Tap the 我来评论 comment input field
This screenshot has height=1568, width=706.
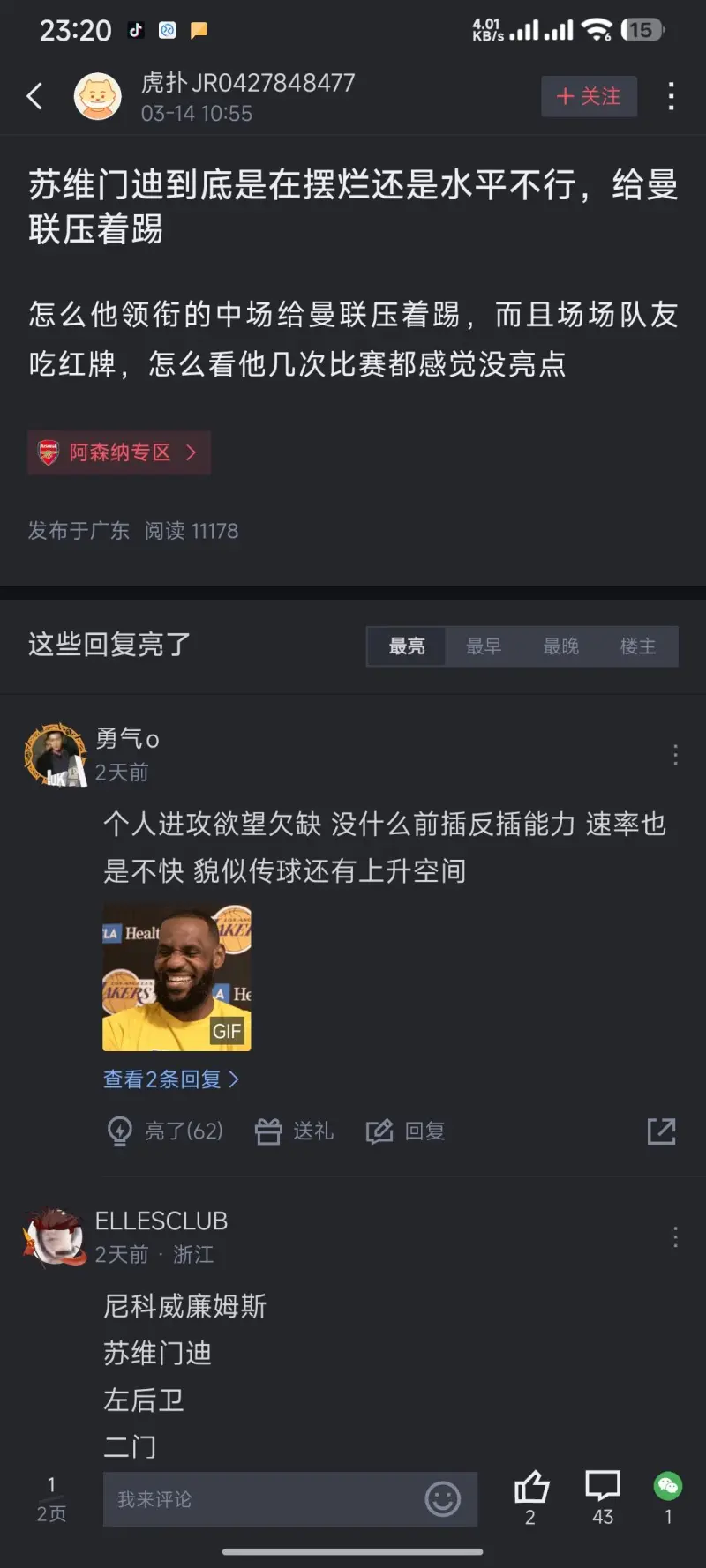coord(265,1499)
